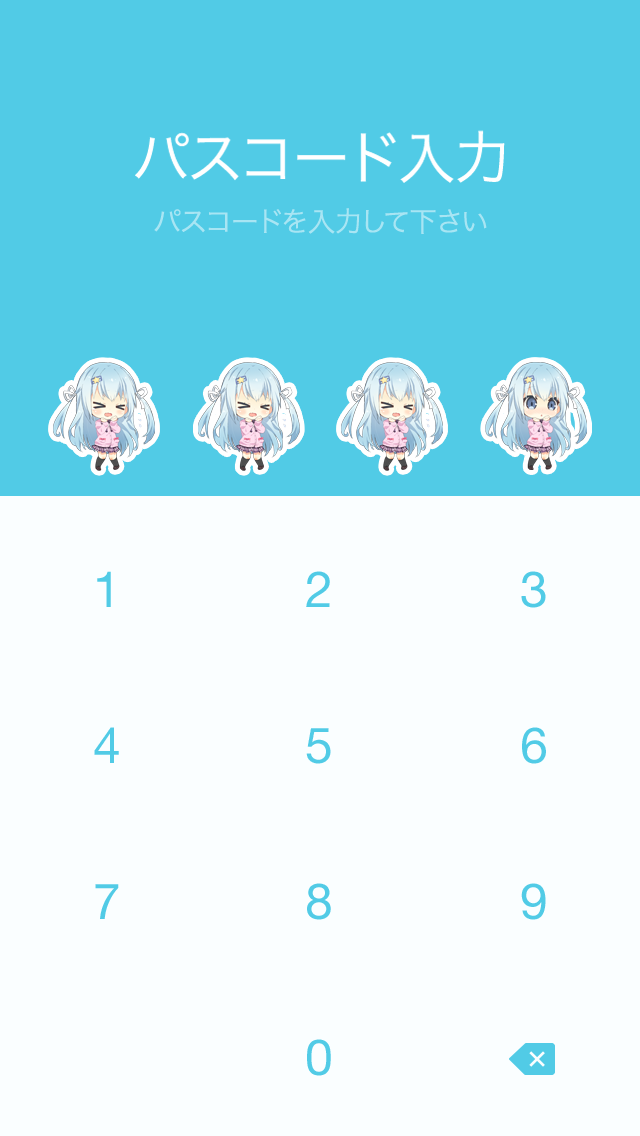Tap the 4 key
The height and width of the screenshot is (1136, 640).
pyautogui.click(x=106, y=747)
